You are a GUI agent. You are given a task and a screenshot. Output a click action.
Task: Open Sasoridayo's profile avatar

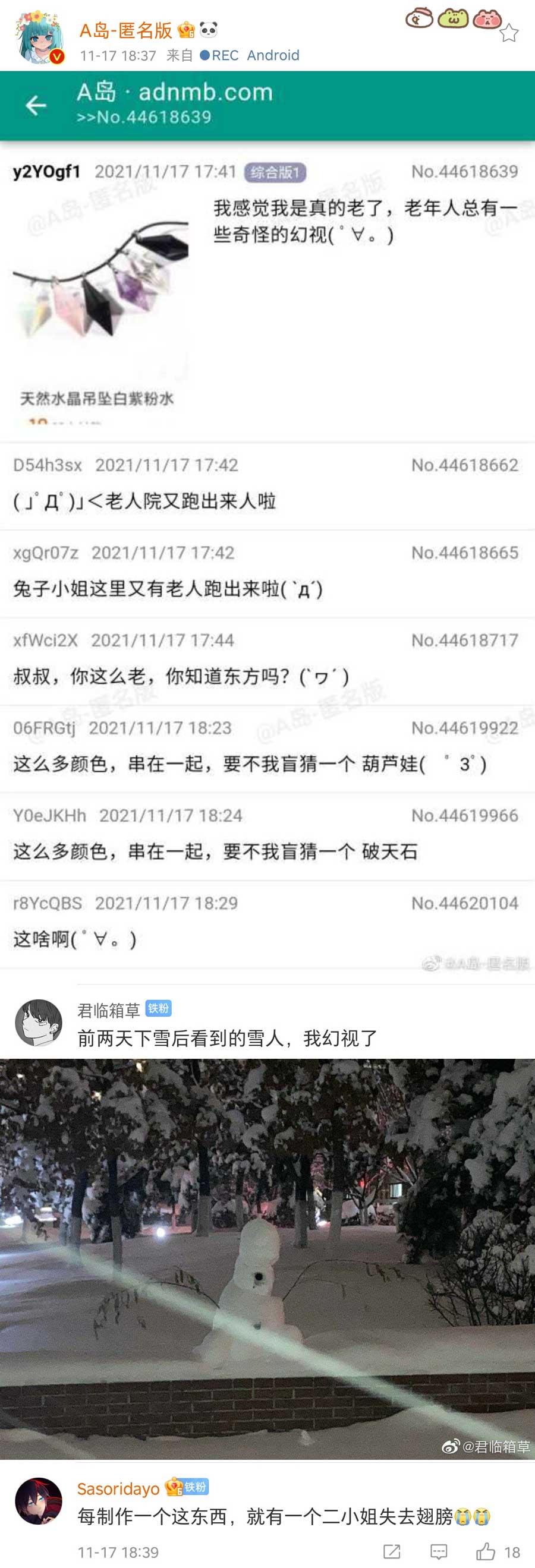(39, 1501)
